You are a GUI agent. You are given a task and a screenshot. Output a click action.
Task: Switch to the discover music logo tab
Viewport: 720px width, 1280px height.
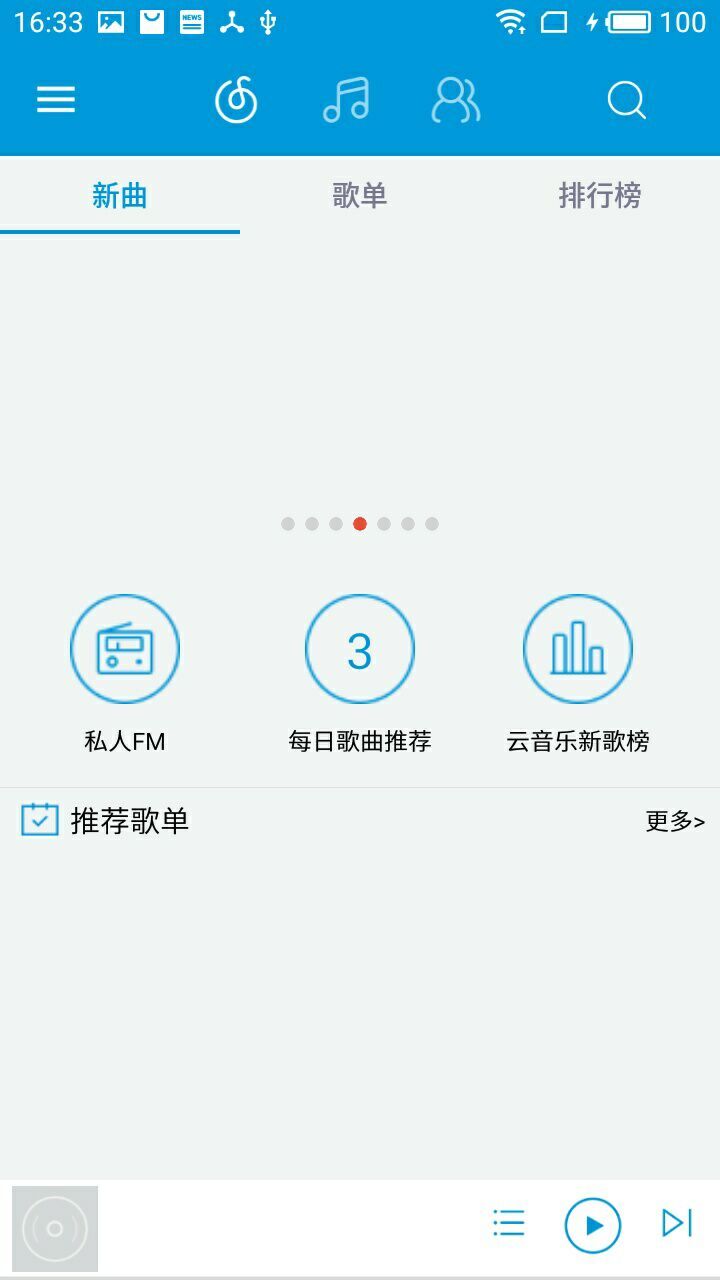click(x=237, y=100)
